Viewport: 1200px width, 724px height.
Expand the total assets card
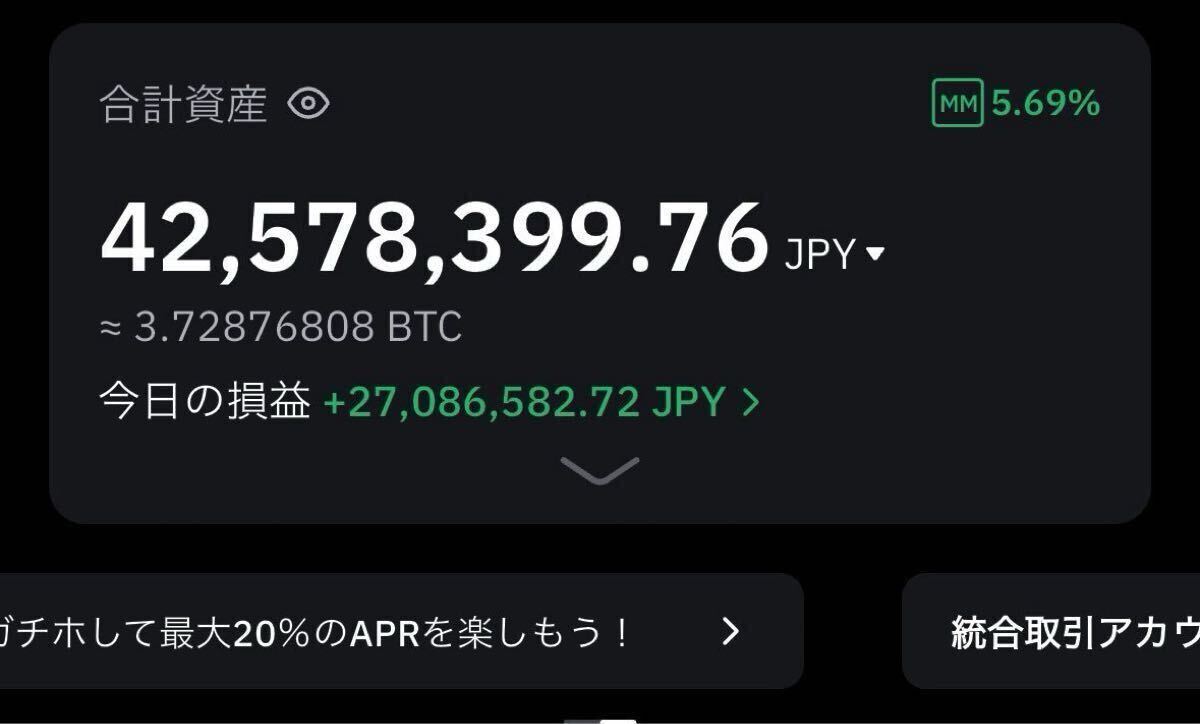pyautogui.click(x=599, y=470)
